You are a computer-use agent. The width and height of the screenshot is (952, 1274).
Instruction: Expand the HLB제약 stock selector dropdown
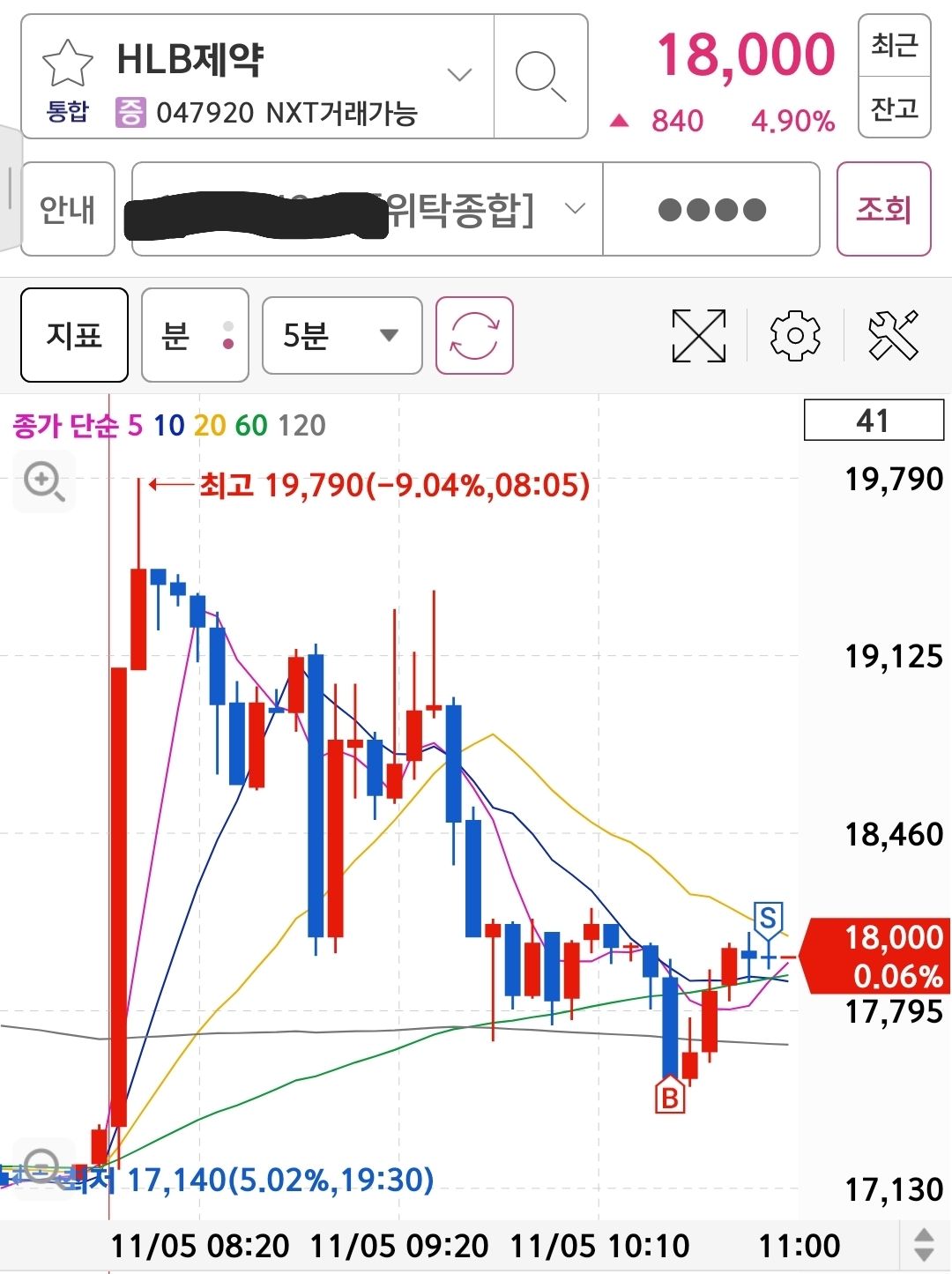(x=459, y=75)
